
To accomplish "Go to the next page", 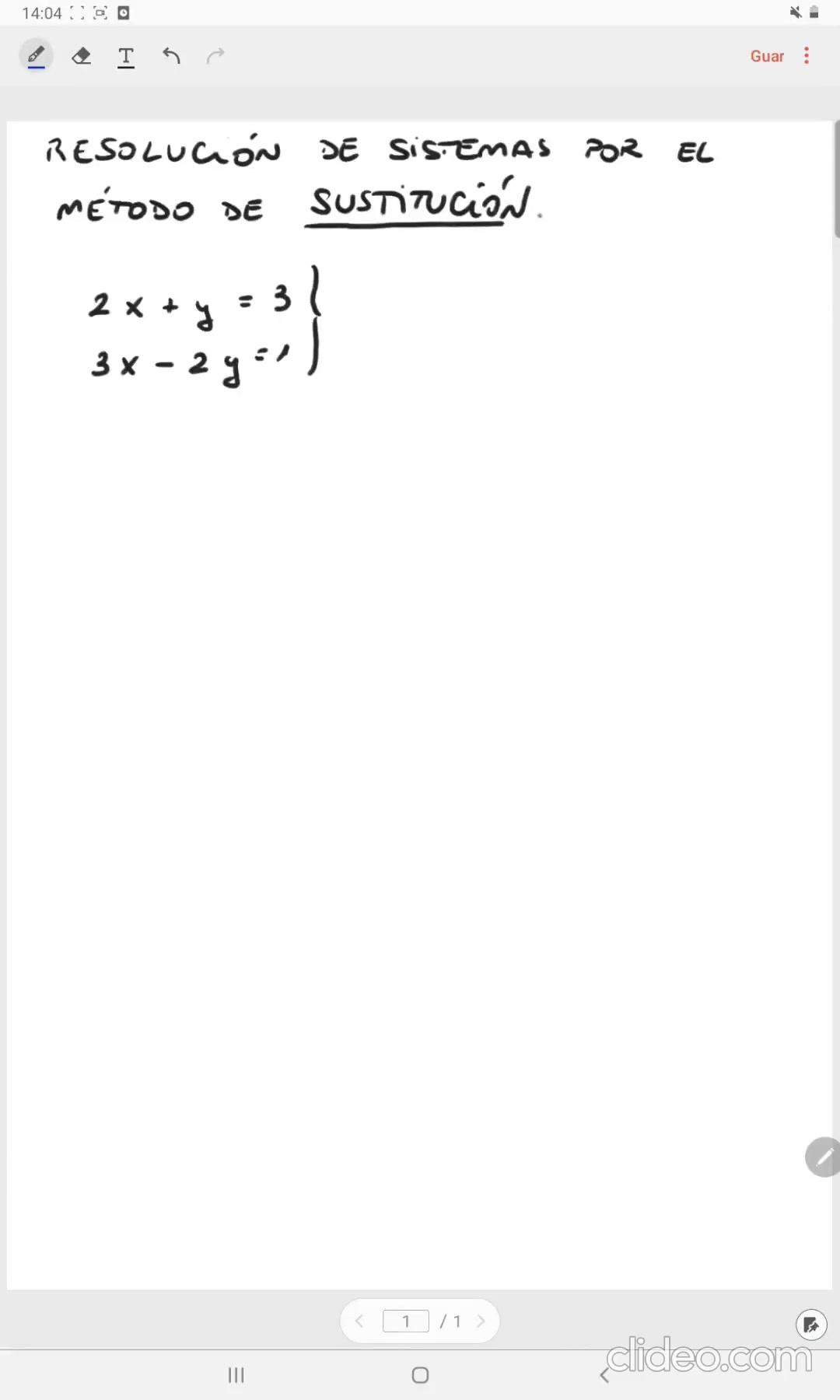I will coord(481,1321).
